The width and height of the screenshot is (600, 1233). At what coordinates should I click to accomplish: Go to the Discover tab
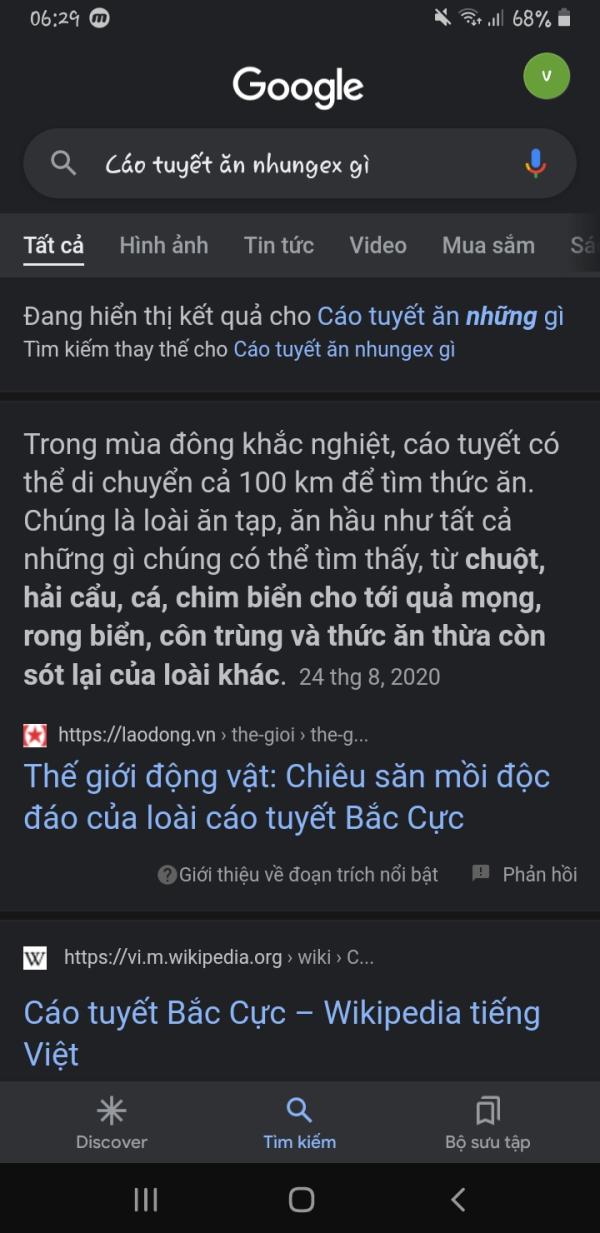(x=111, y=1122)
